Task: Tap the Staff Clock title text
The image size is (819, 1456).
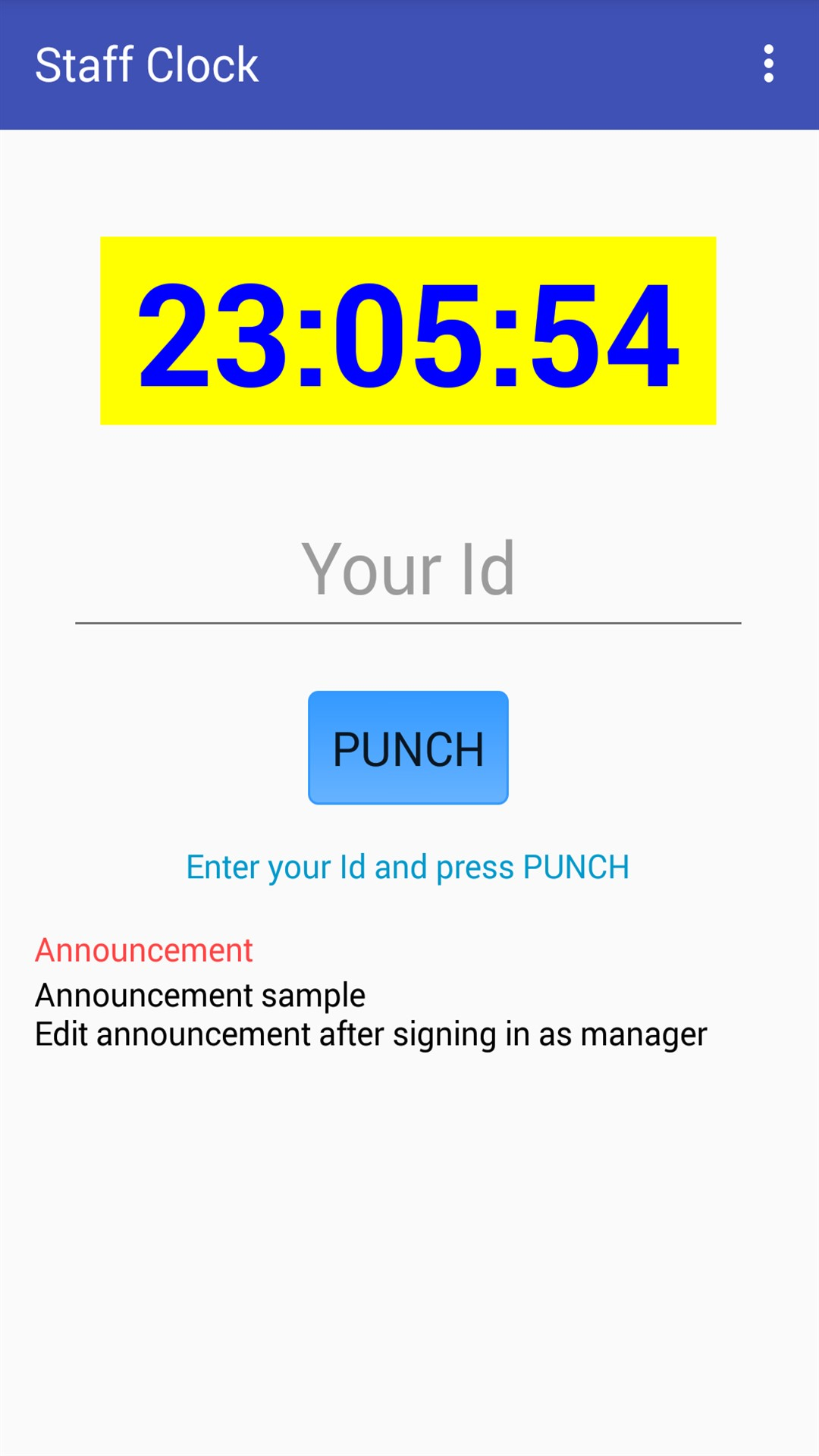Action: pyautogui.click(x=148, y=64)
